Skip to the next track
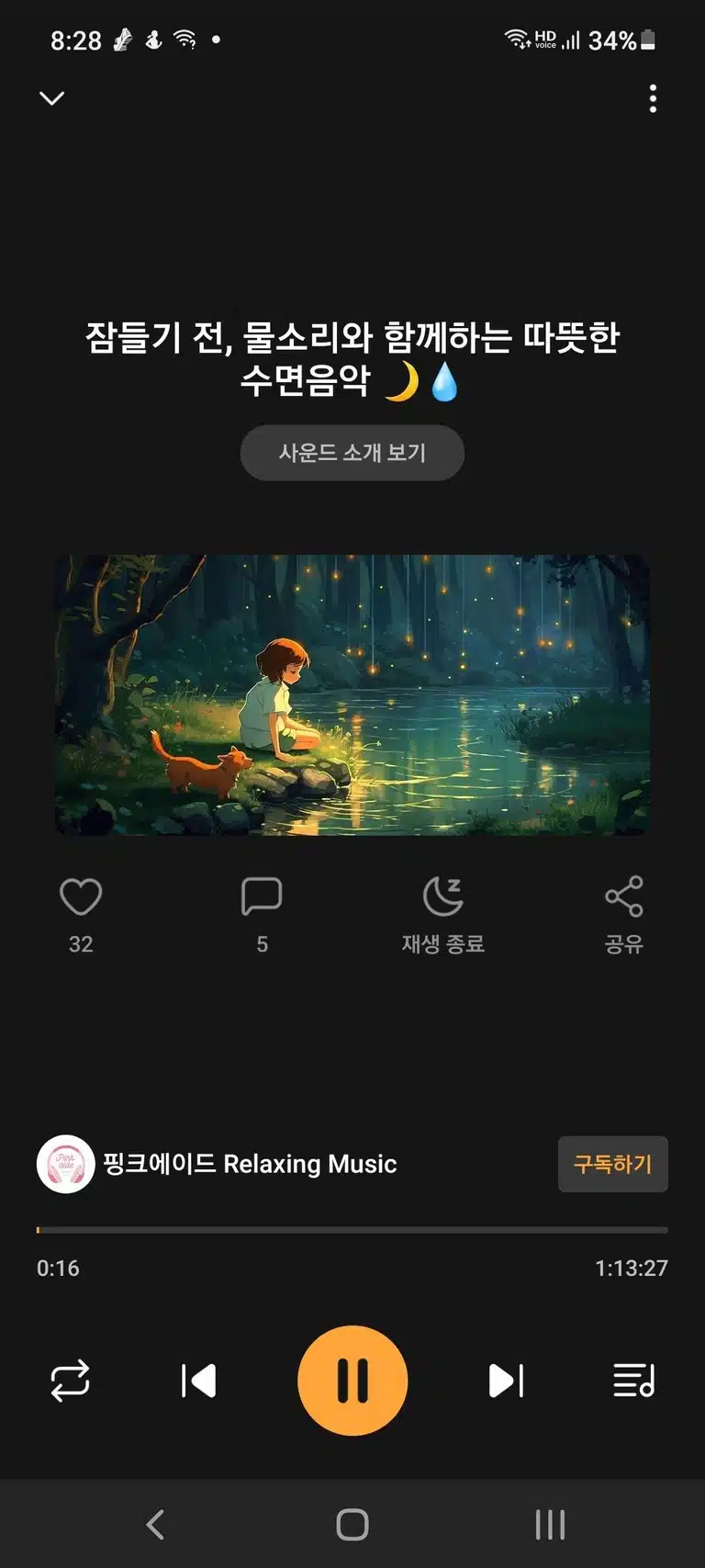Viewport: 705px width, 1568px height. click(x=506, y=1381)
